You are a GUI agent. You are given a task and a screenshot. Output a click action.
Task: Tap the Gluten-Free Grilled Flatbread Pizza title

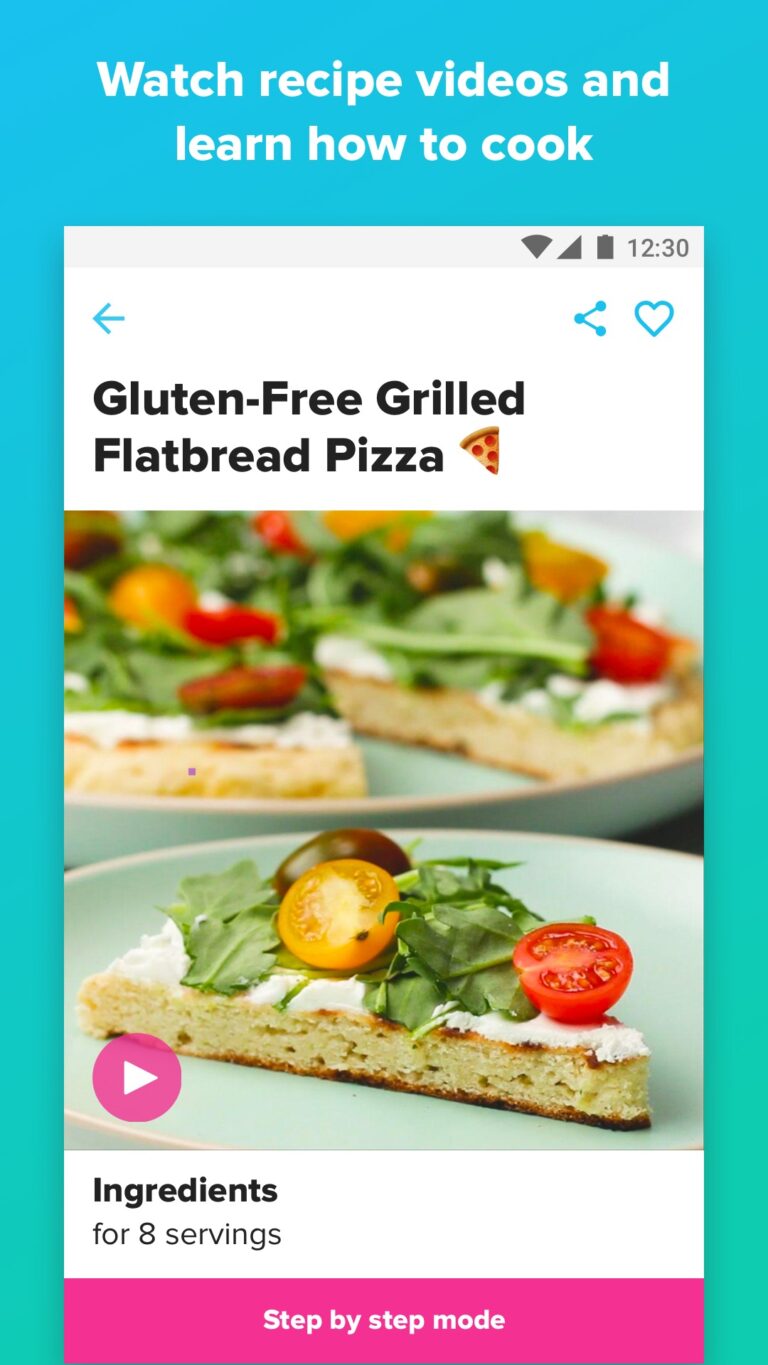308,425
